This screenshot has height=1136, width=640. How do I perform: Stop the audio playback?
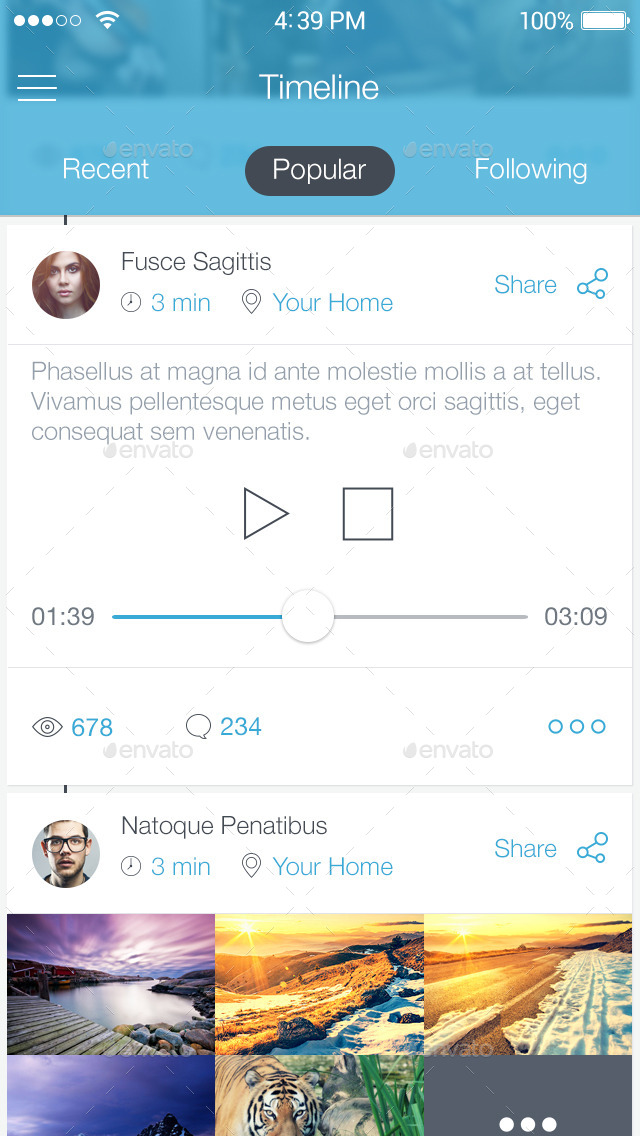pos(367,514)
